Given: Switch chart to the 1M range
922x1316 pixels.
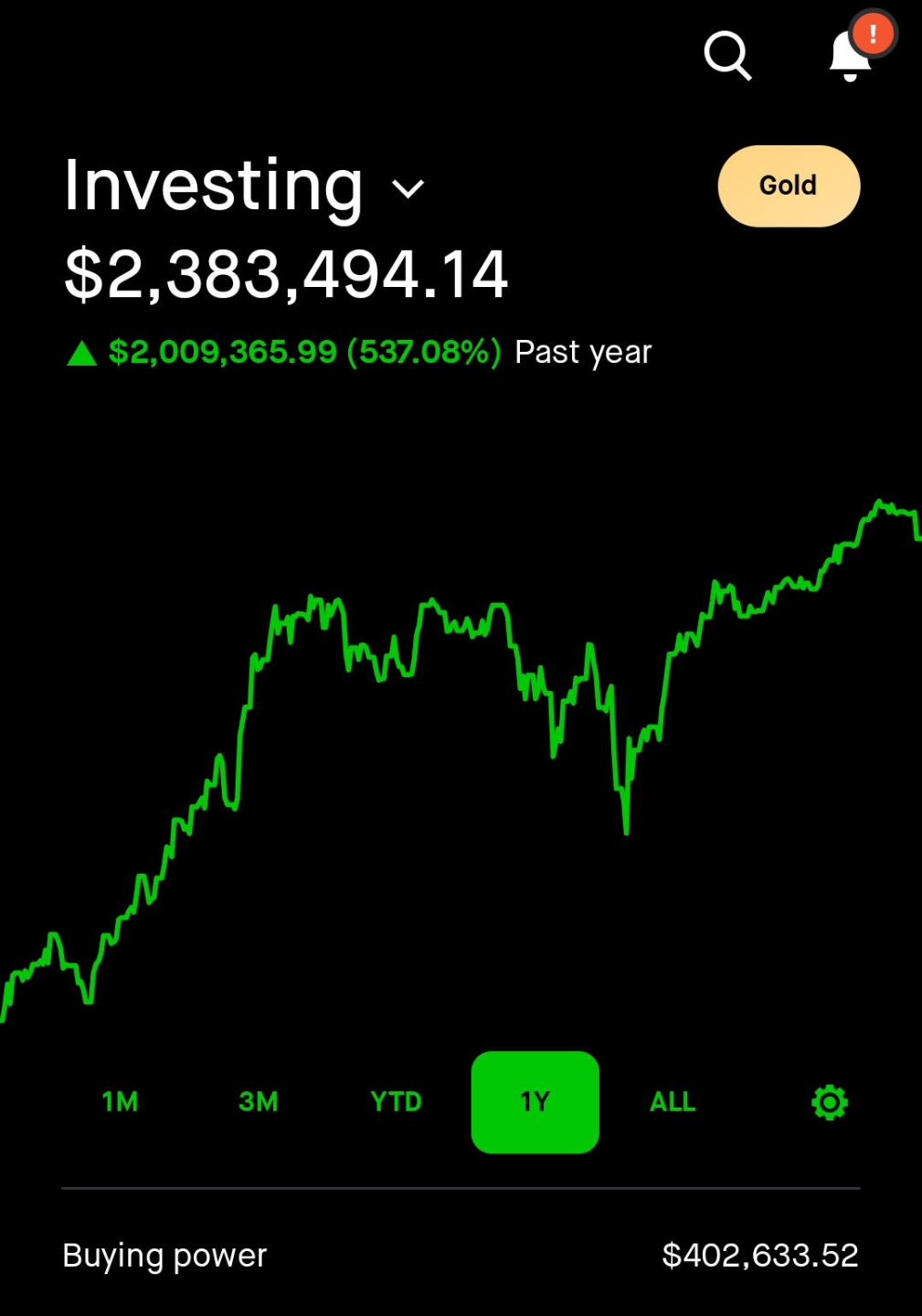Looking at the screenshot, I should 120,1102.
